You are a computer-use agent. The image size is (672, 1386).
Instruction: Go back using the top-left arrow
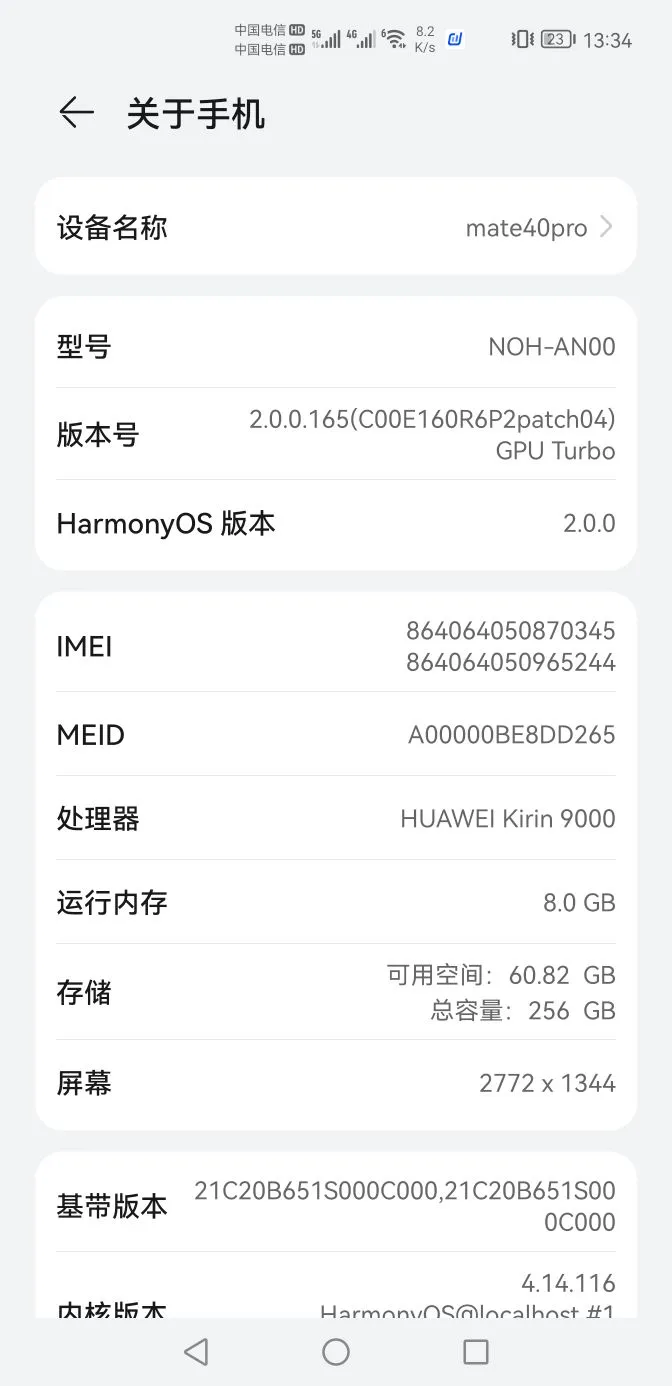click(76, 113)
